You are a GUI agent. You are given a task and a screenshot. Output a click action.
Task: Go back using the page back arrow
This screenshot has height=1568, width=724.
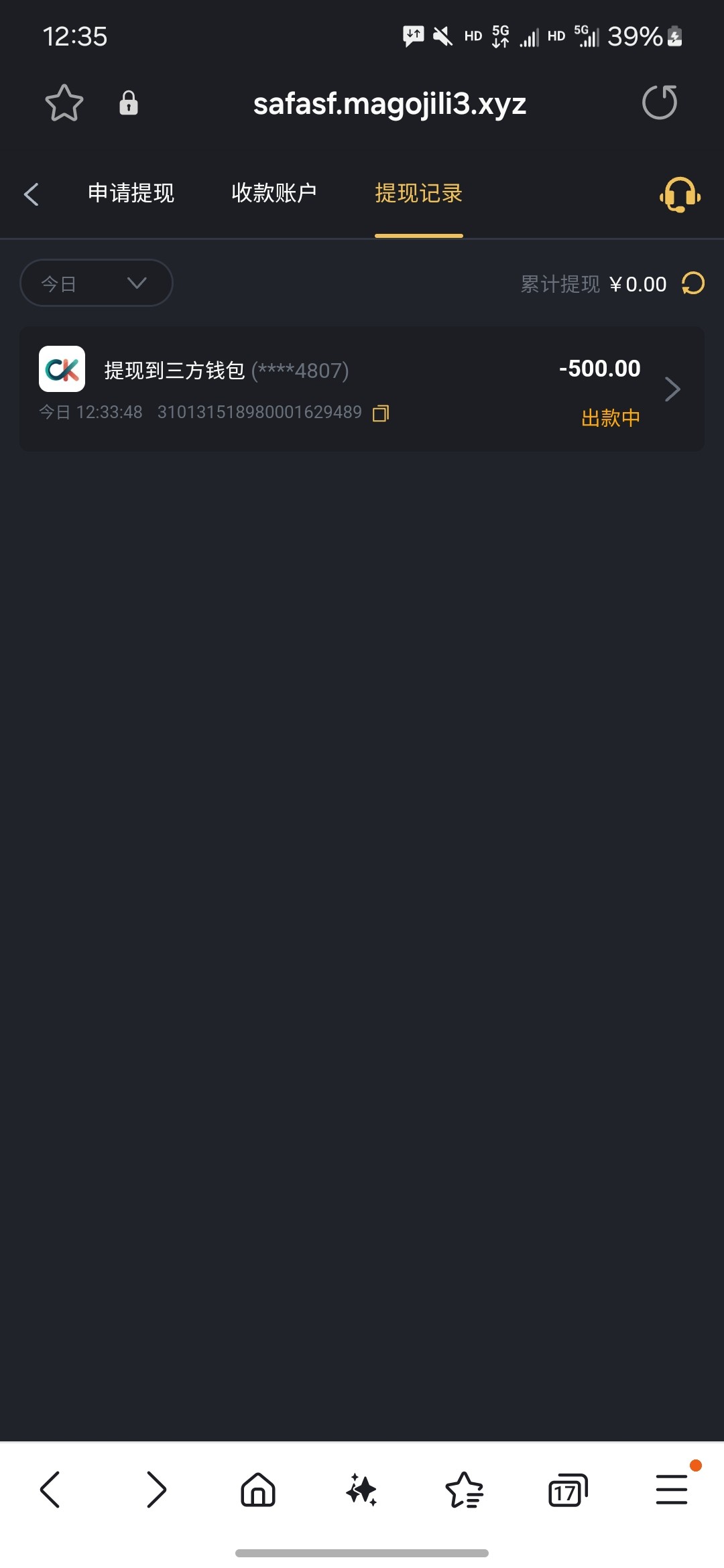[x=32, y=194]
